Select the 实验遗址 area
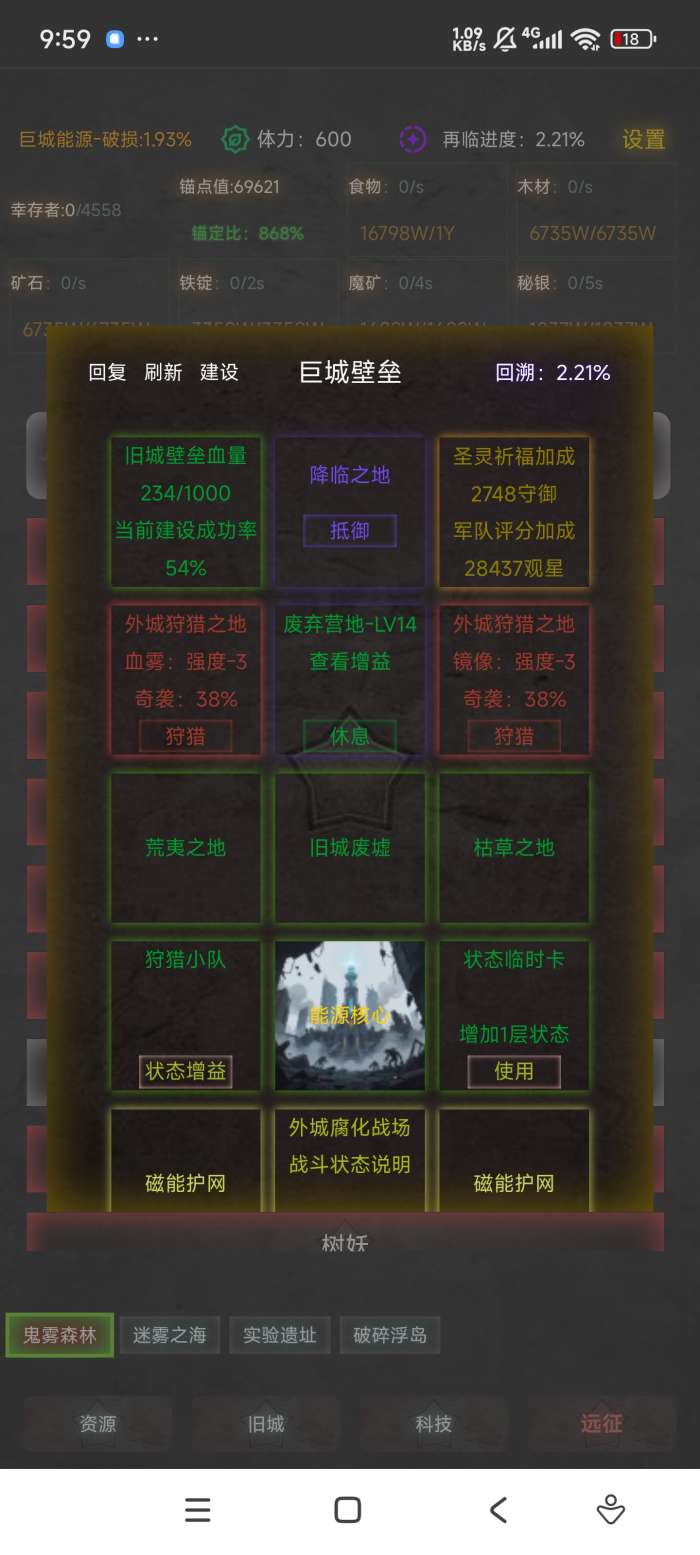This screenshot has width=700, height=1555. coord(280,1335)
